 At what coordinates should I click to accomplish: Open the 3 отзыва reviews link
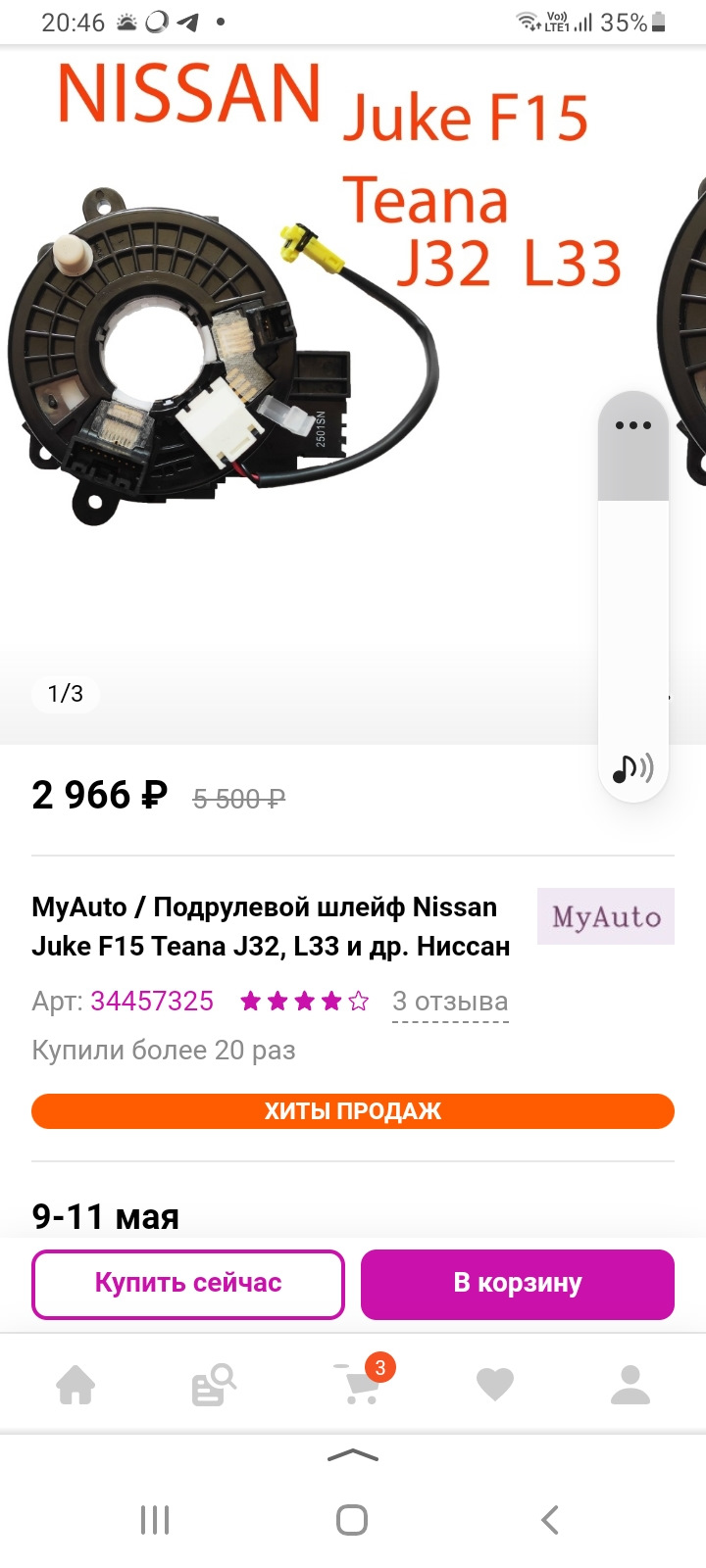tap(450, 1002)
